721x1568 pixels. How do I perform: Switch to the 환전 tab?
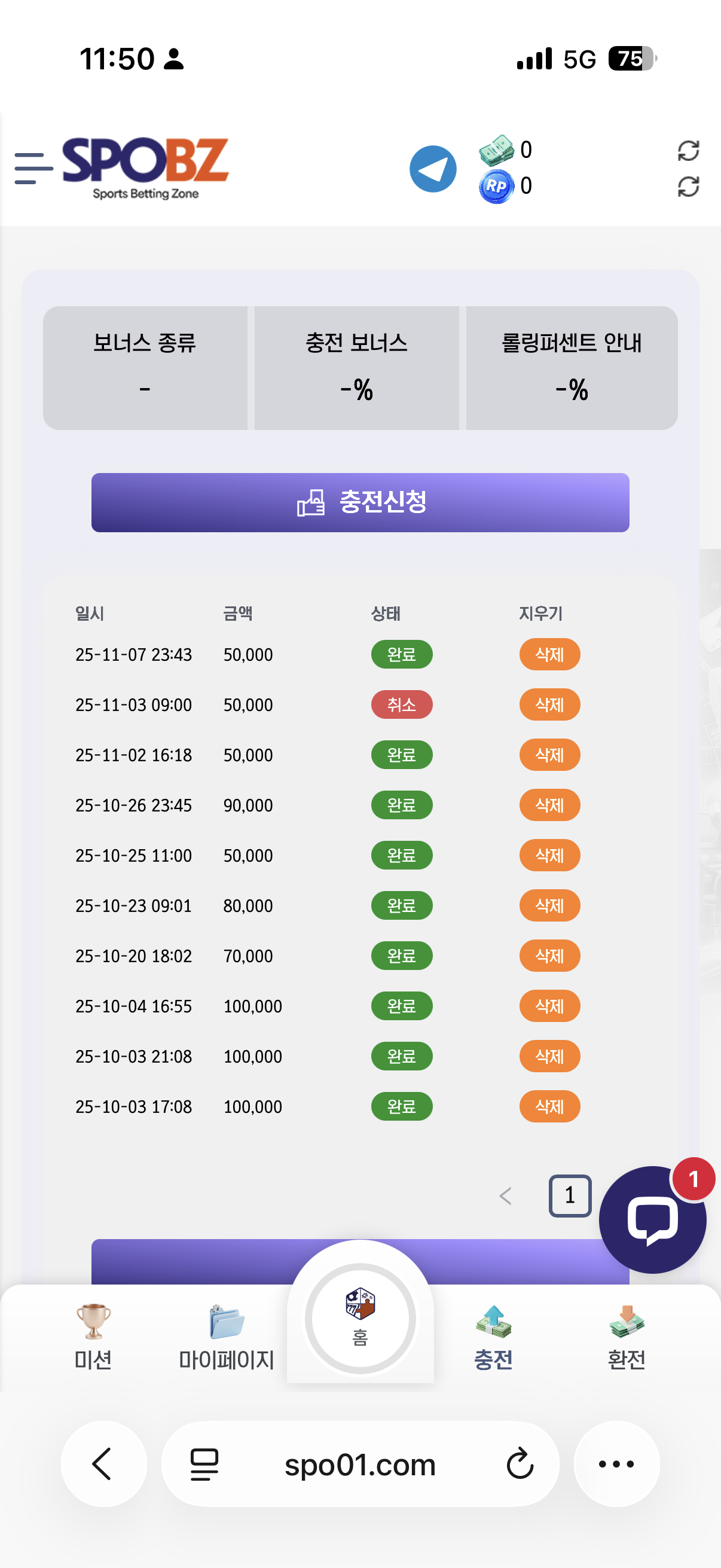(626, 1337)
